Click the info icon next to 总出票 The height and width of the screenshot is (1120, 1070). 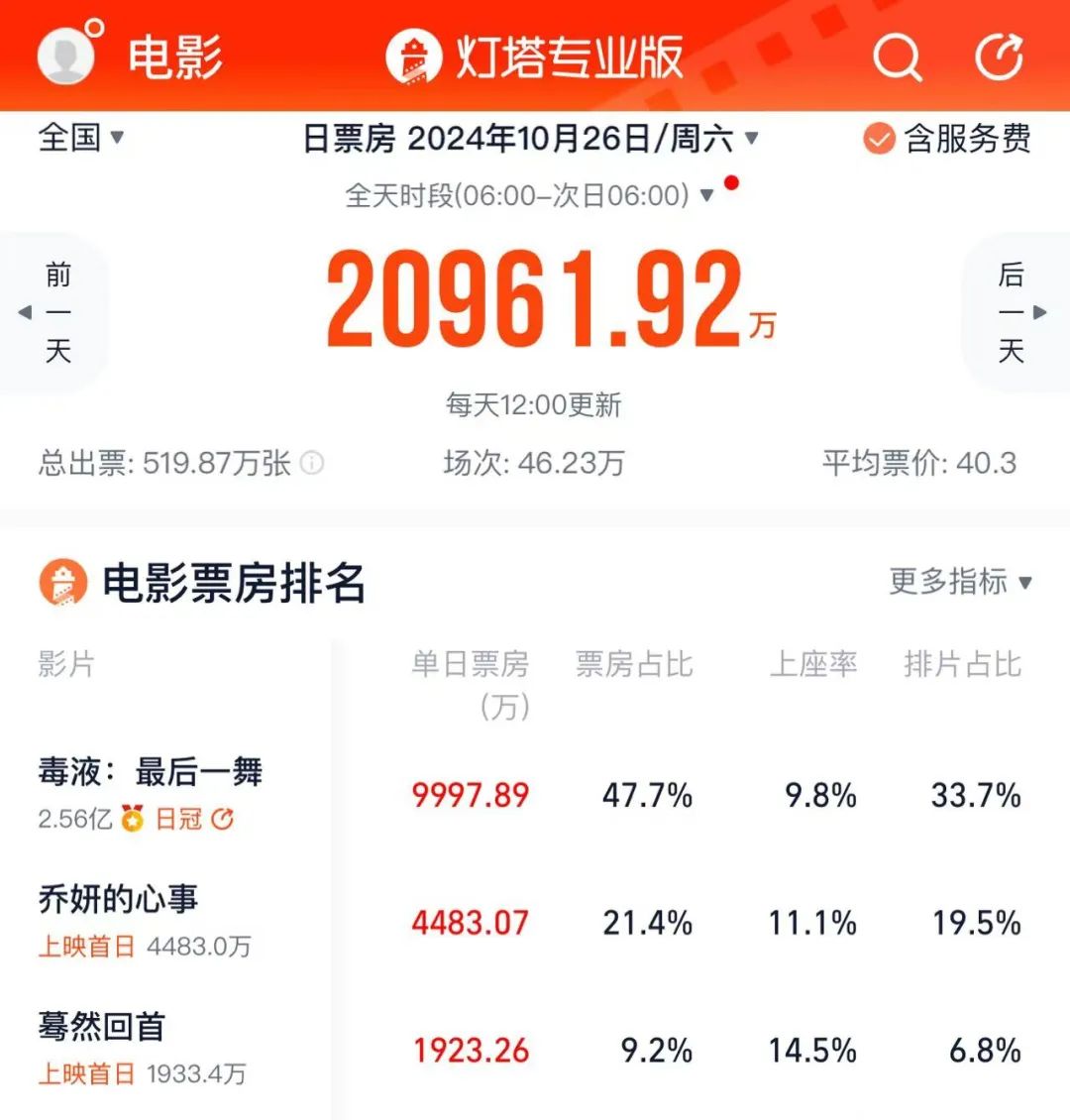[x=310, y=463]
